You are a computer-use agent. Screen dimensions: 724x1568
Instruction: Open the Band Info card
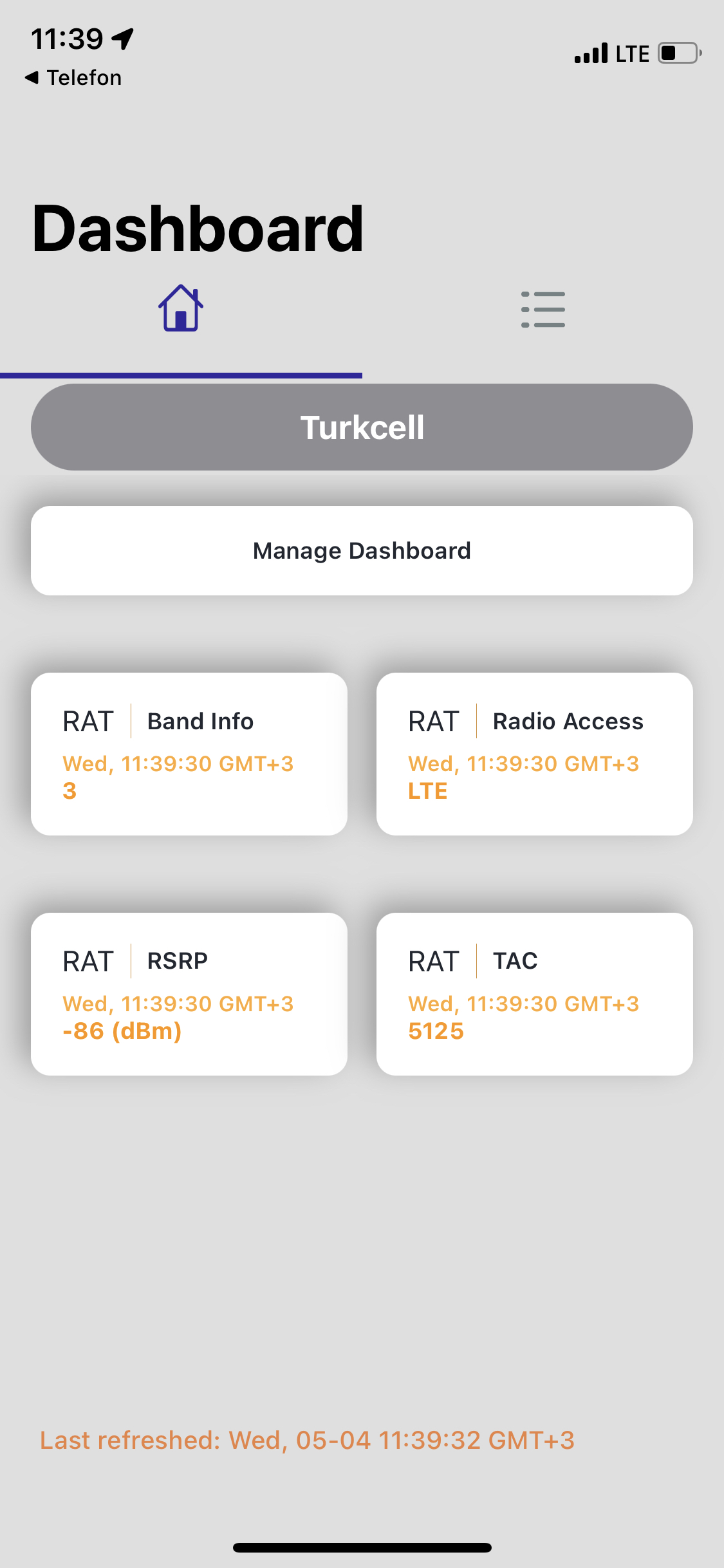pos(189,754)
